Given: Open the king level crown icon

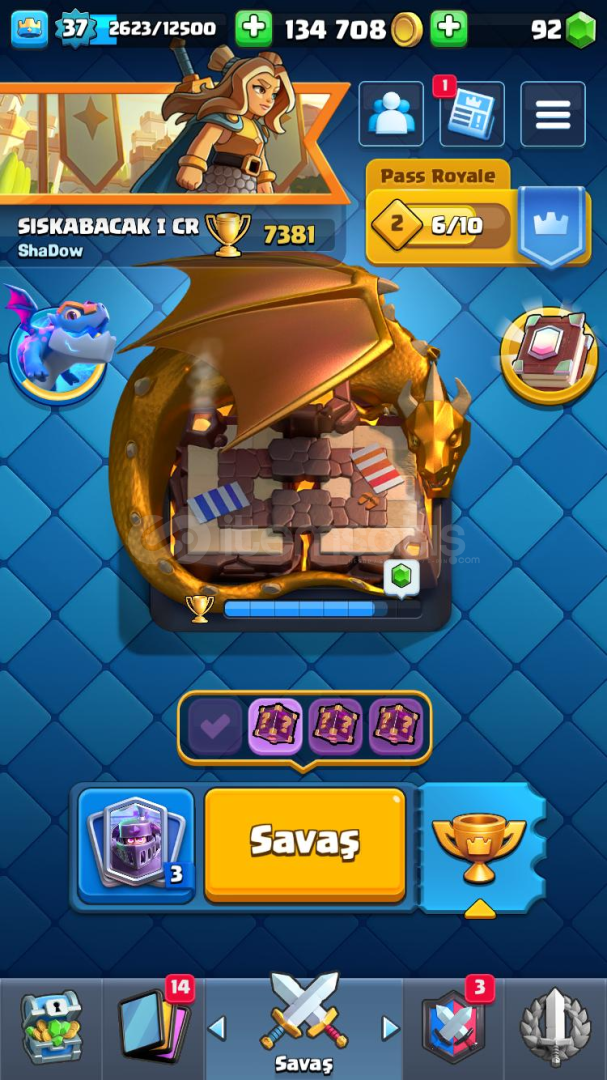Looking at the screenshot, I should 30,29.
